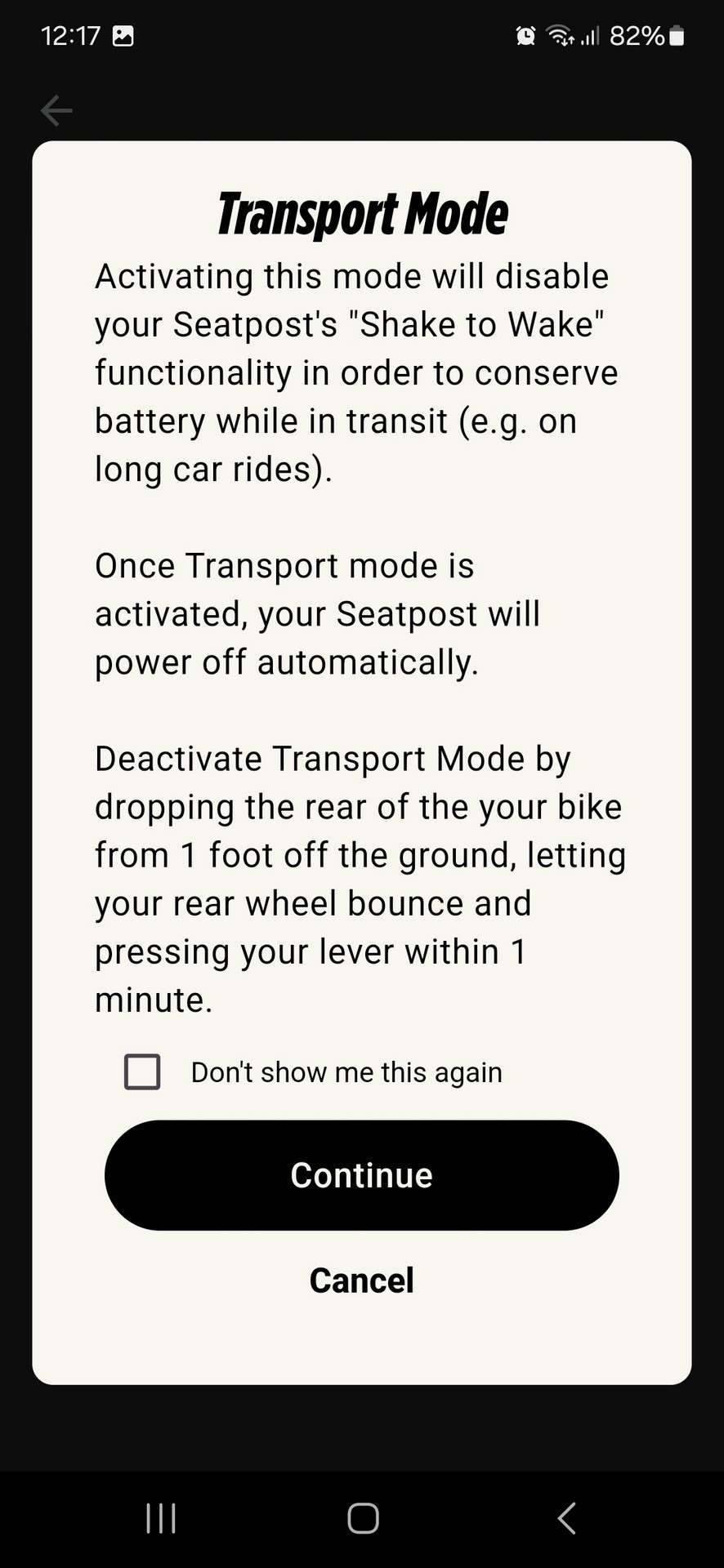
Task: Cancel the Transport Mode dialog
Action: [x=362, y=1280]
